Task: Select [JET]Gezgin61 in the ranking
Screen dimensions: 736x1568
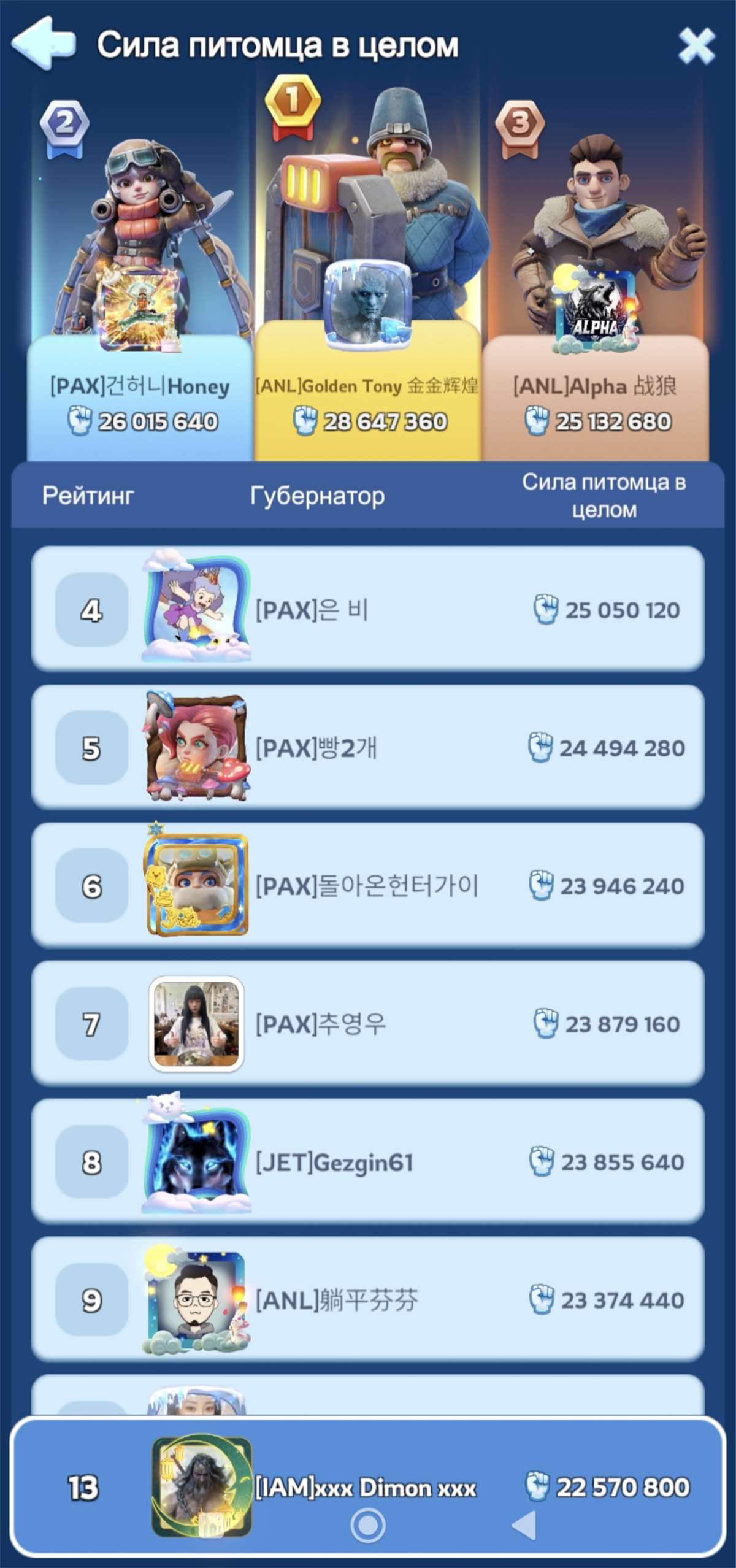Action: pos(367,1161)
